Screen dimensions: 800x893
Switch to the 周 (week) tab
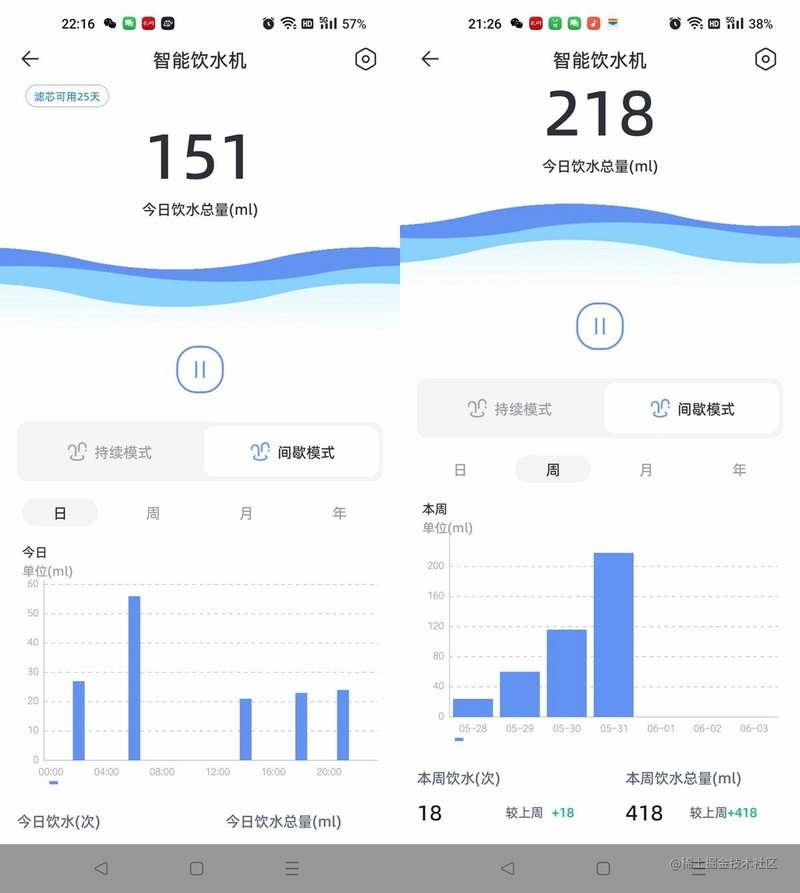click(x=552, y=469)
